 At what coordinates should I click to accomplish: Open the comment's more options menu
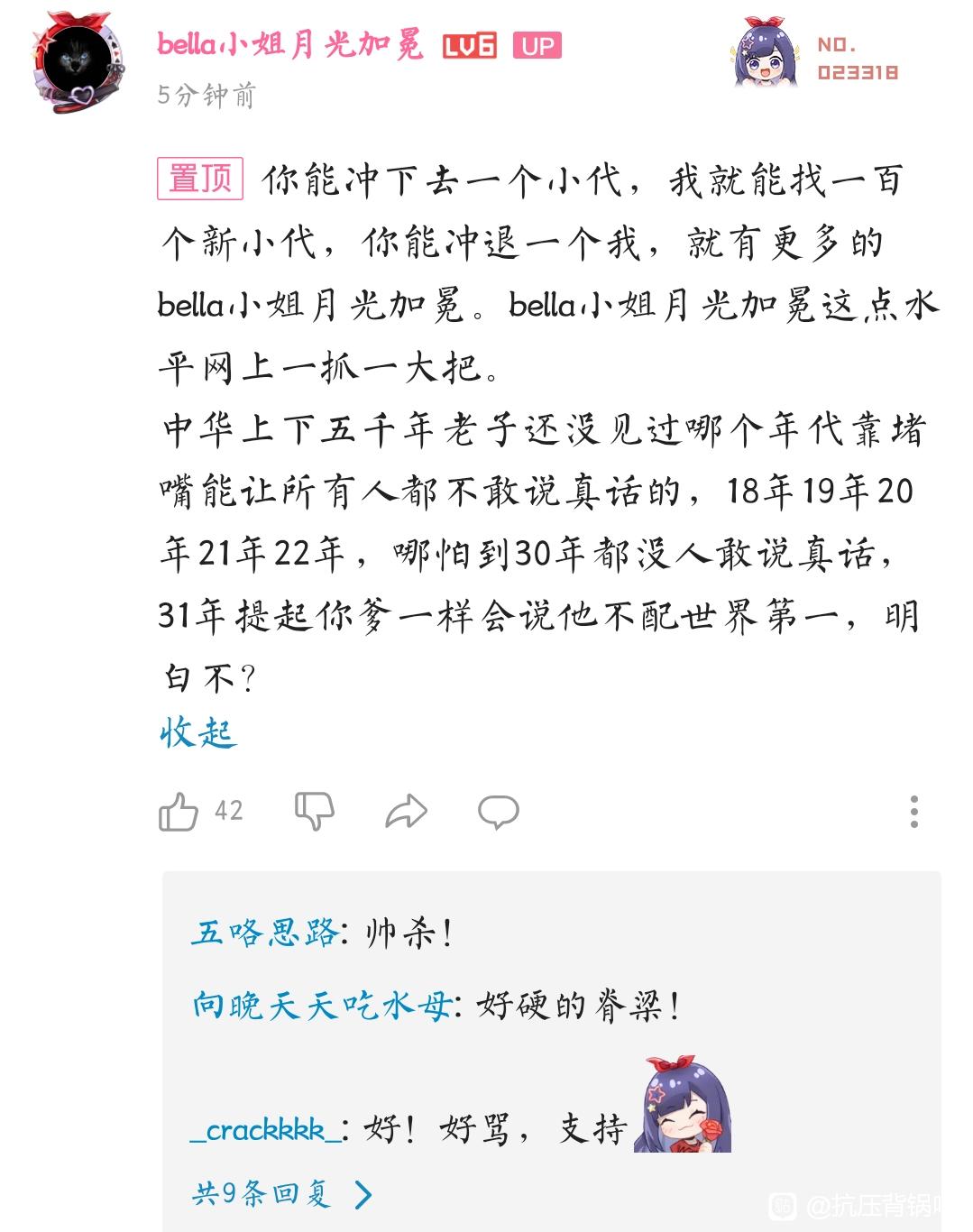point(913,811)
